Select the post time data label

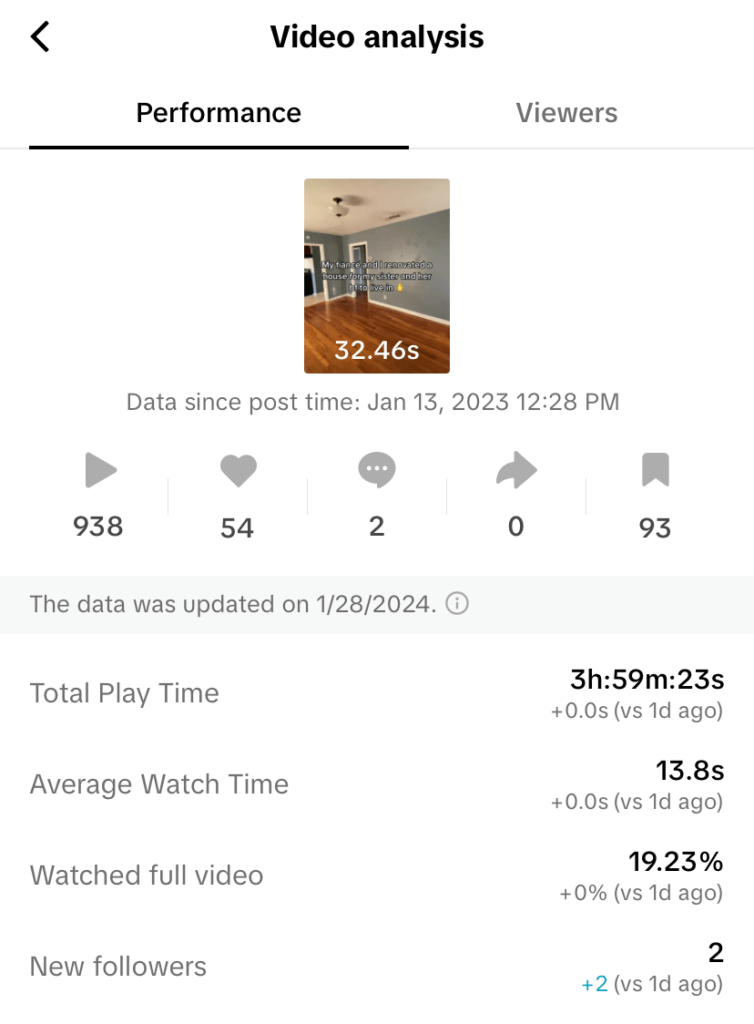pyautogui.click(x=376, y=401)
